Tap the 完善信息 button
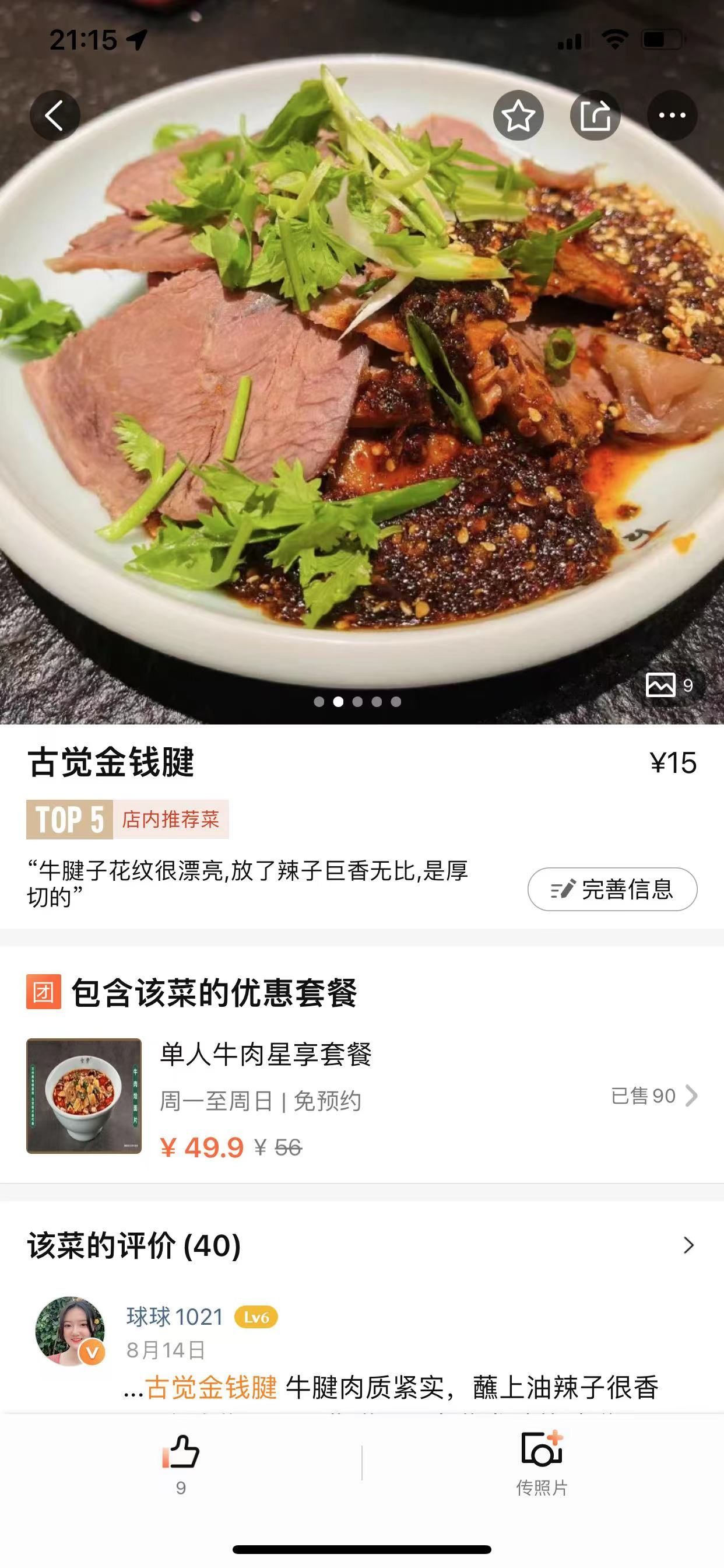 pos(612,890)
